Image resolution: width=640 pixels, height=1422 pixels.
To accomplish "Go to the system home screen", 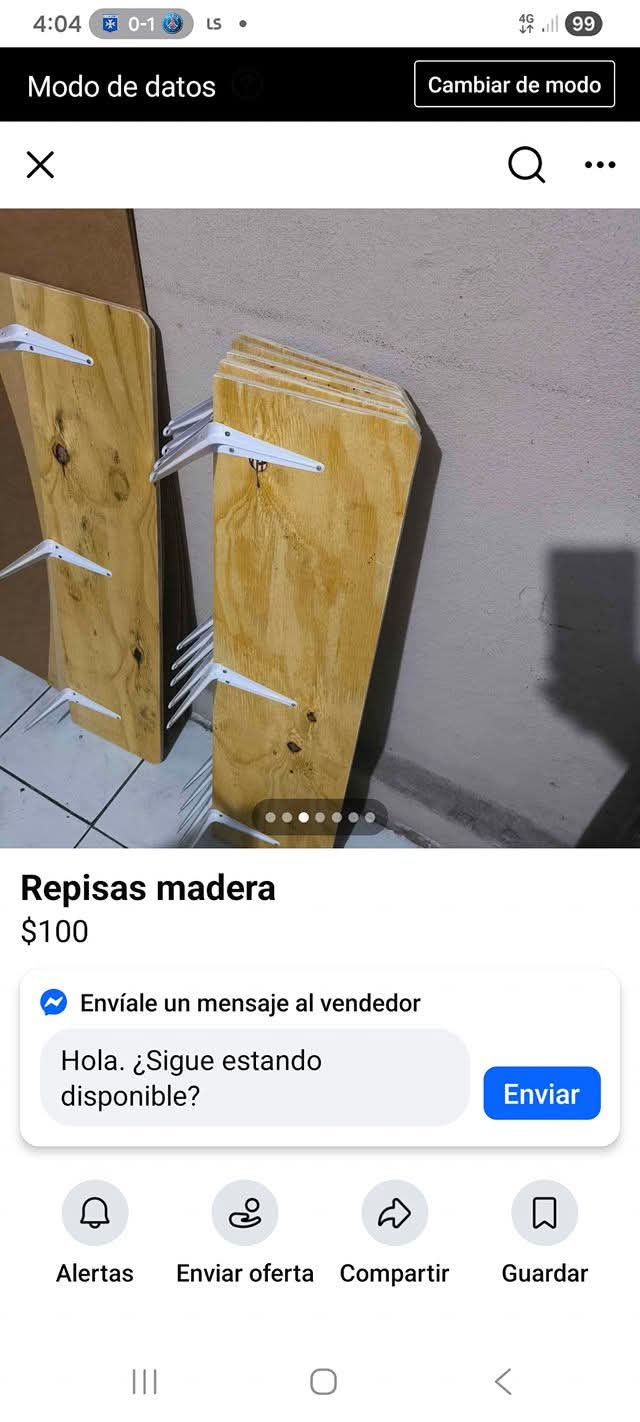I will [323, 1382].
